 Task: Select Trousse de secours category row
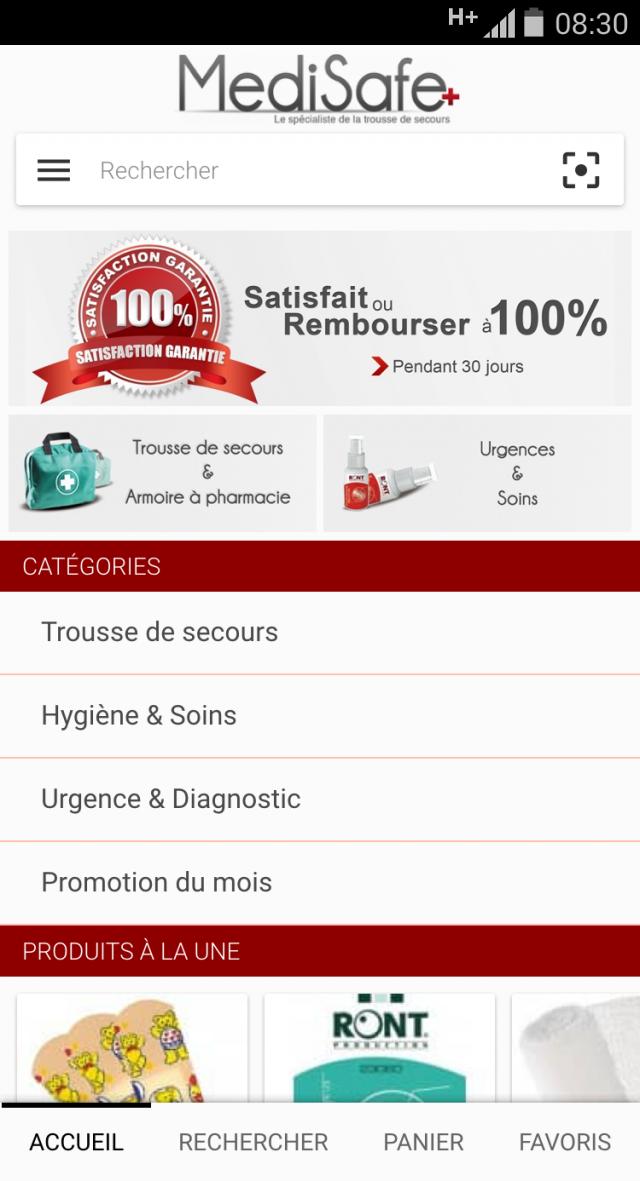(320, 632)
